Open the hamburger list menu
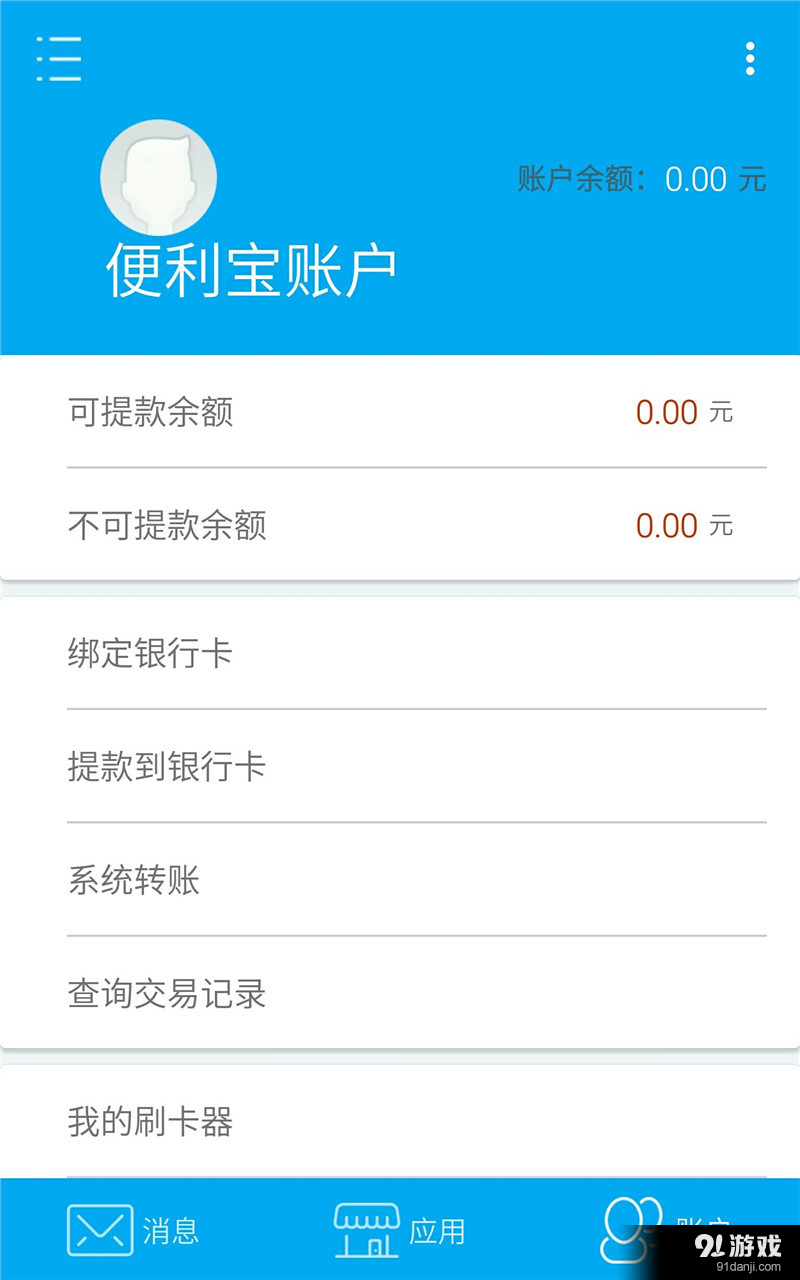Image resolution: width=800 pixels, height=1280 pixels. tap(60, 58)
